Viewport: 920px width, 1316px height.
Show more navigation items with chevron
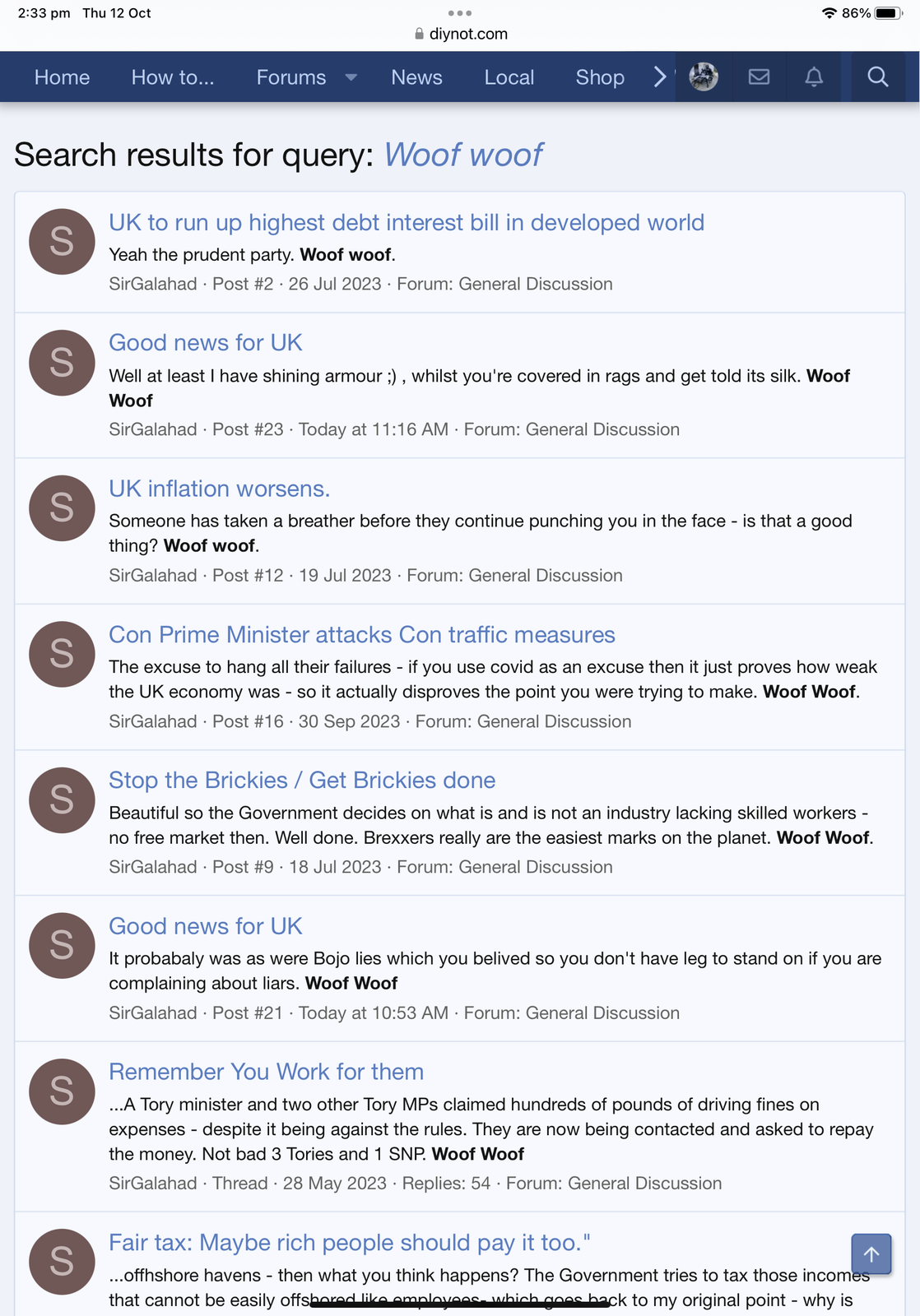click(x=659, y=77)
